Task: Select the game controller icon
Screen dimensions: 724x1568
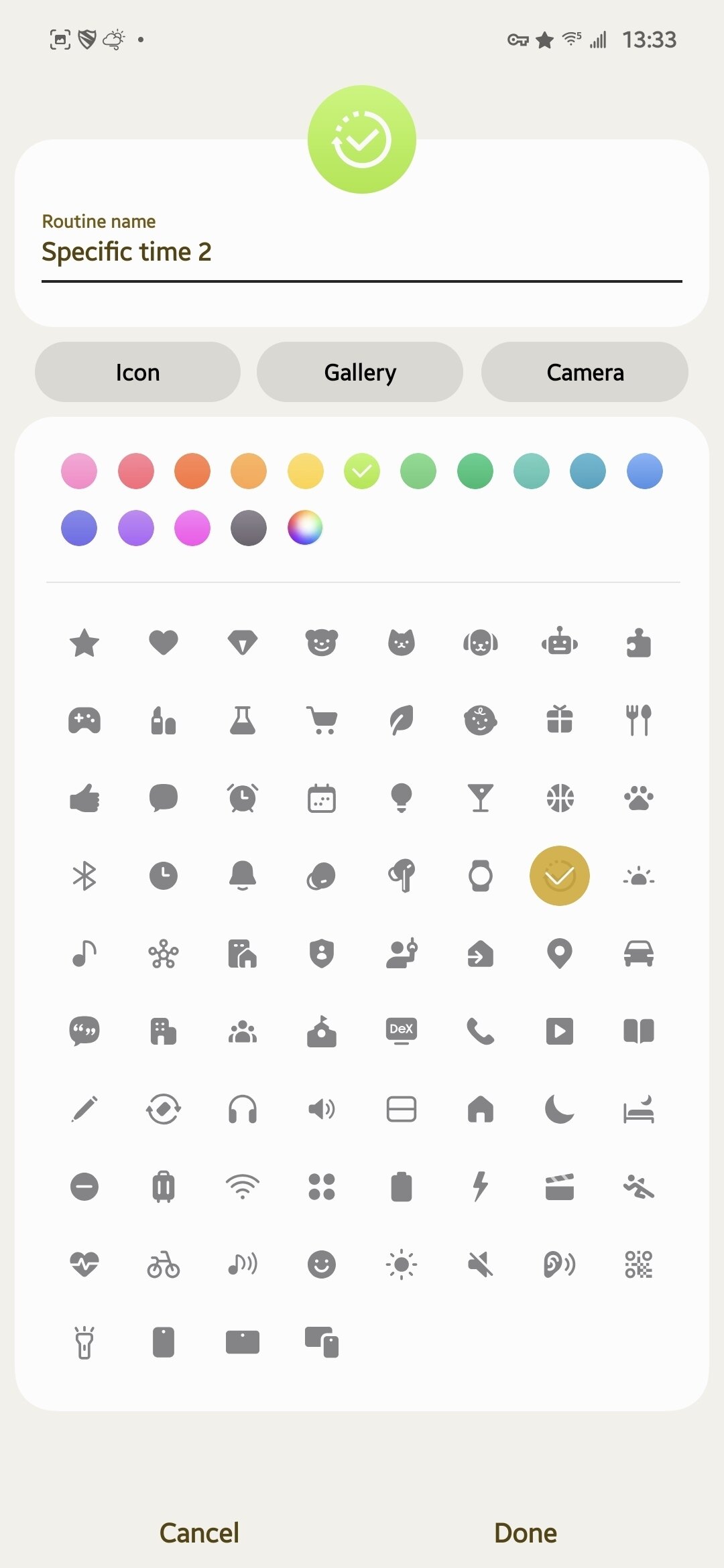Action: [84, 721]
